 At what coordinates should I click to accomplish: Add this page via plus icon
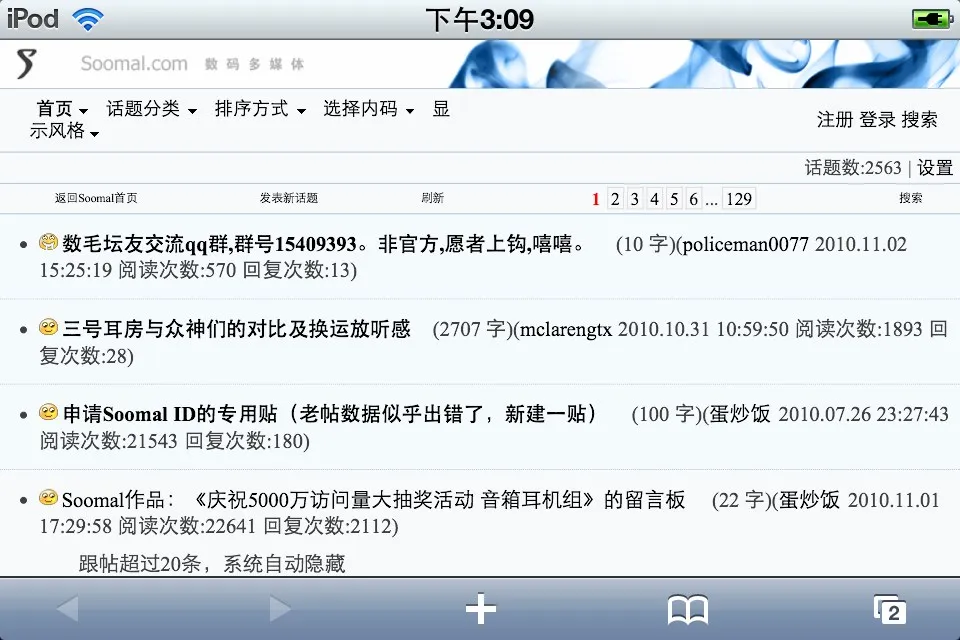tap(481, 608)
